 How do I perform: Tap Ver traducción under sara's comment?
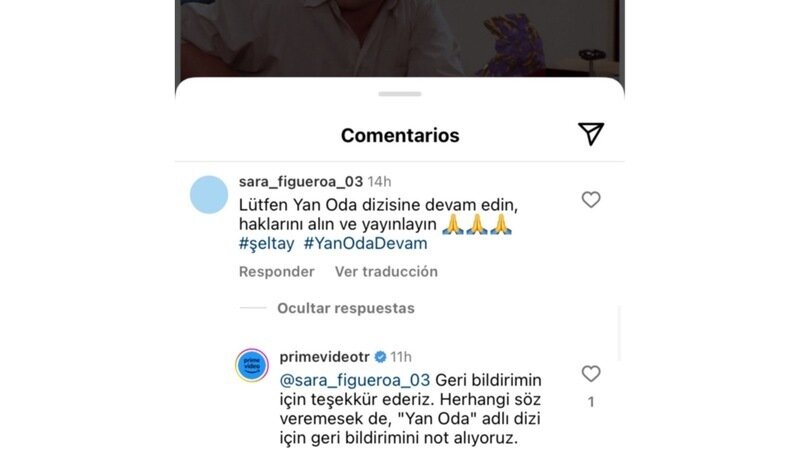click(x=386, y=272)
